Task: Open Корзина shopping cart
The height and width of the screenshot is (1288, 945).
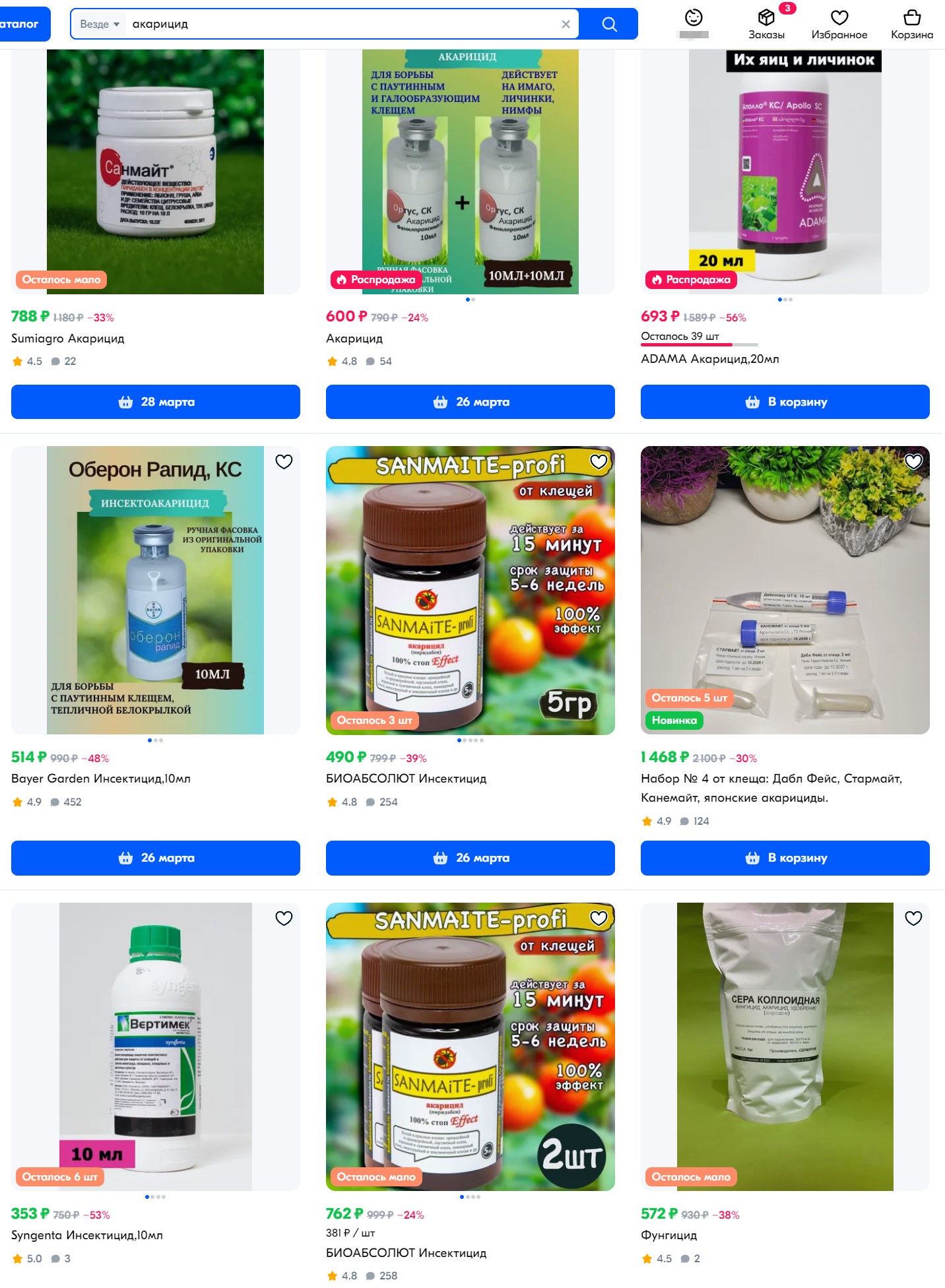Action: 911,24
